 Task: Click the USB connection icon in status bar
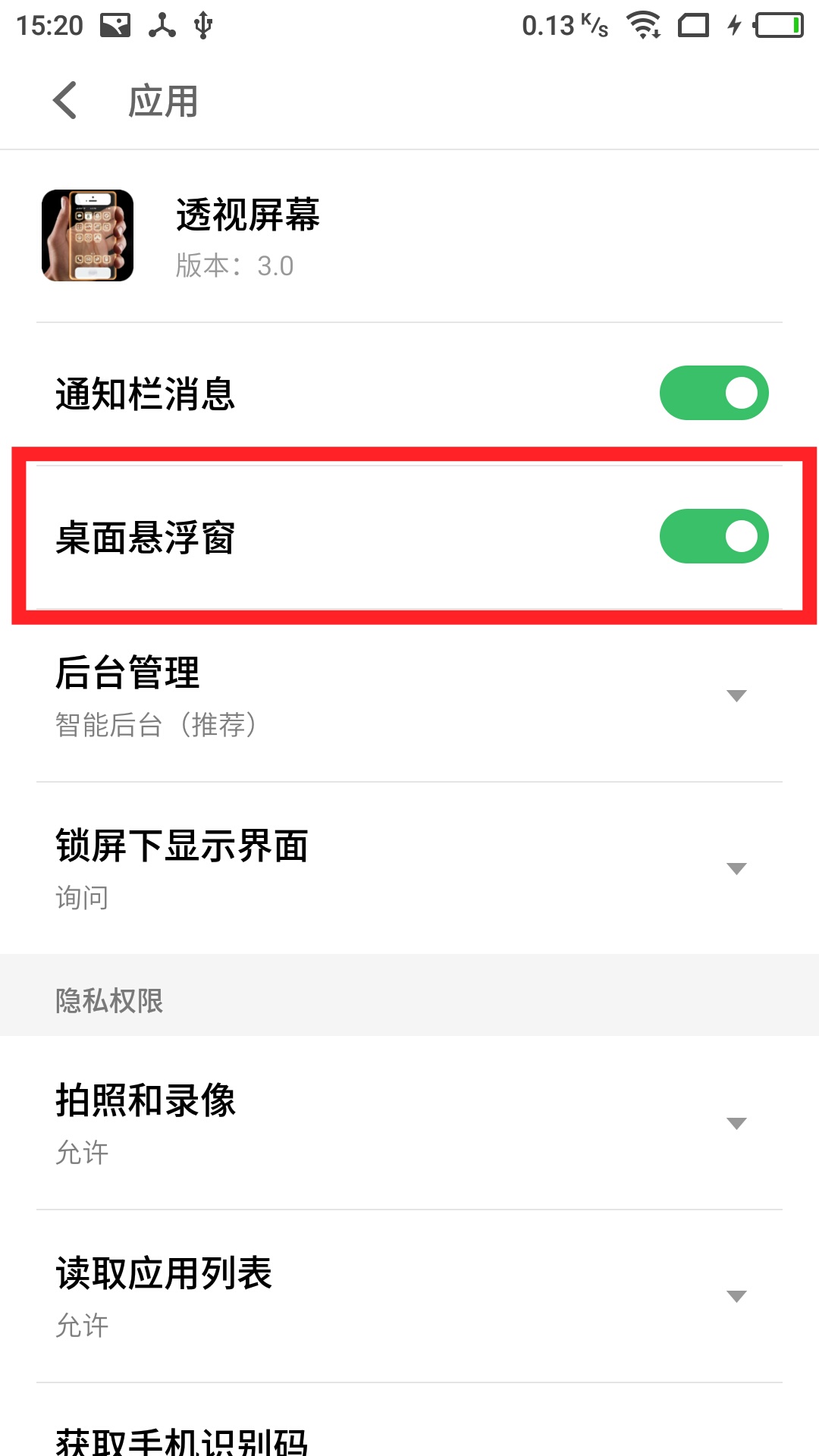tap(202, 25)
